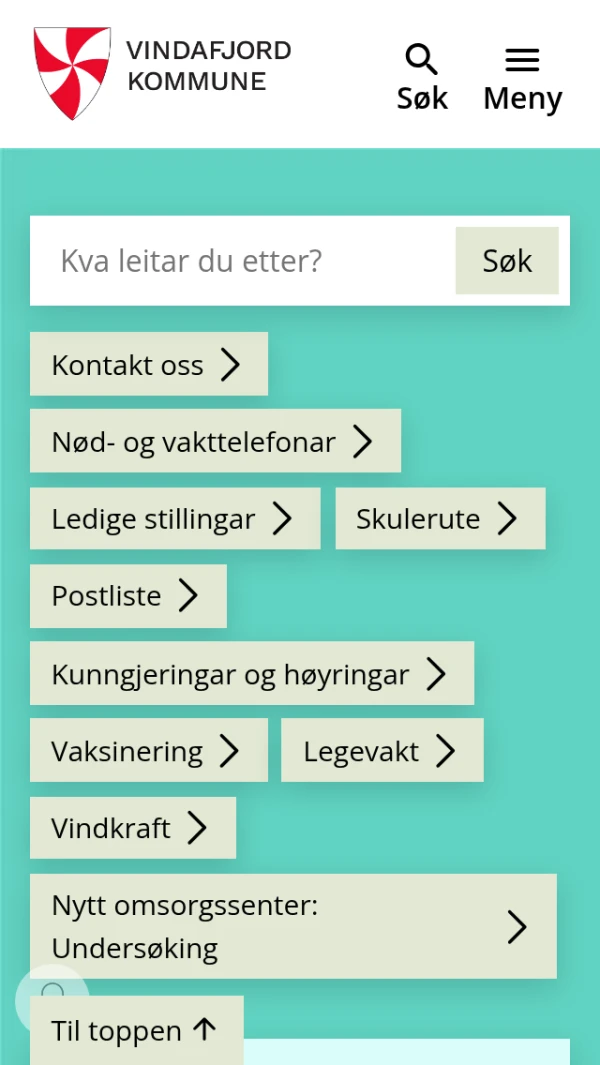Image resolution: width=600 pixels, height=1065 pixels.
Task: Submit search with the Søk button
Action: coord(507,261)
